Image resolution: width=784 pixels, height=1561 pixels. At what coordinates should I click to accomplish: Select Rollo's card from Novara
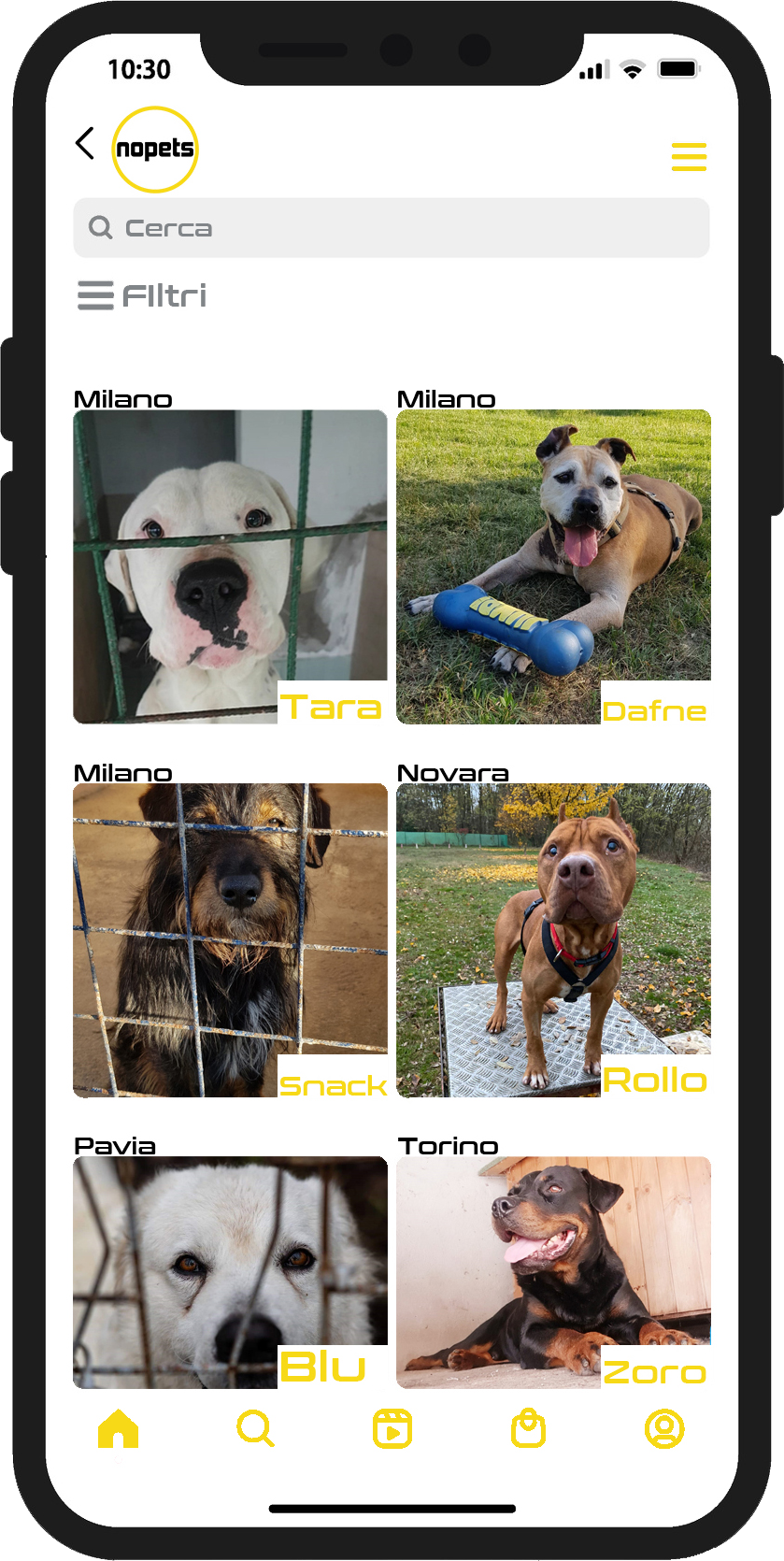tap(553, 940)
